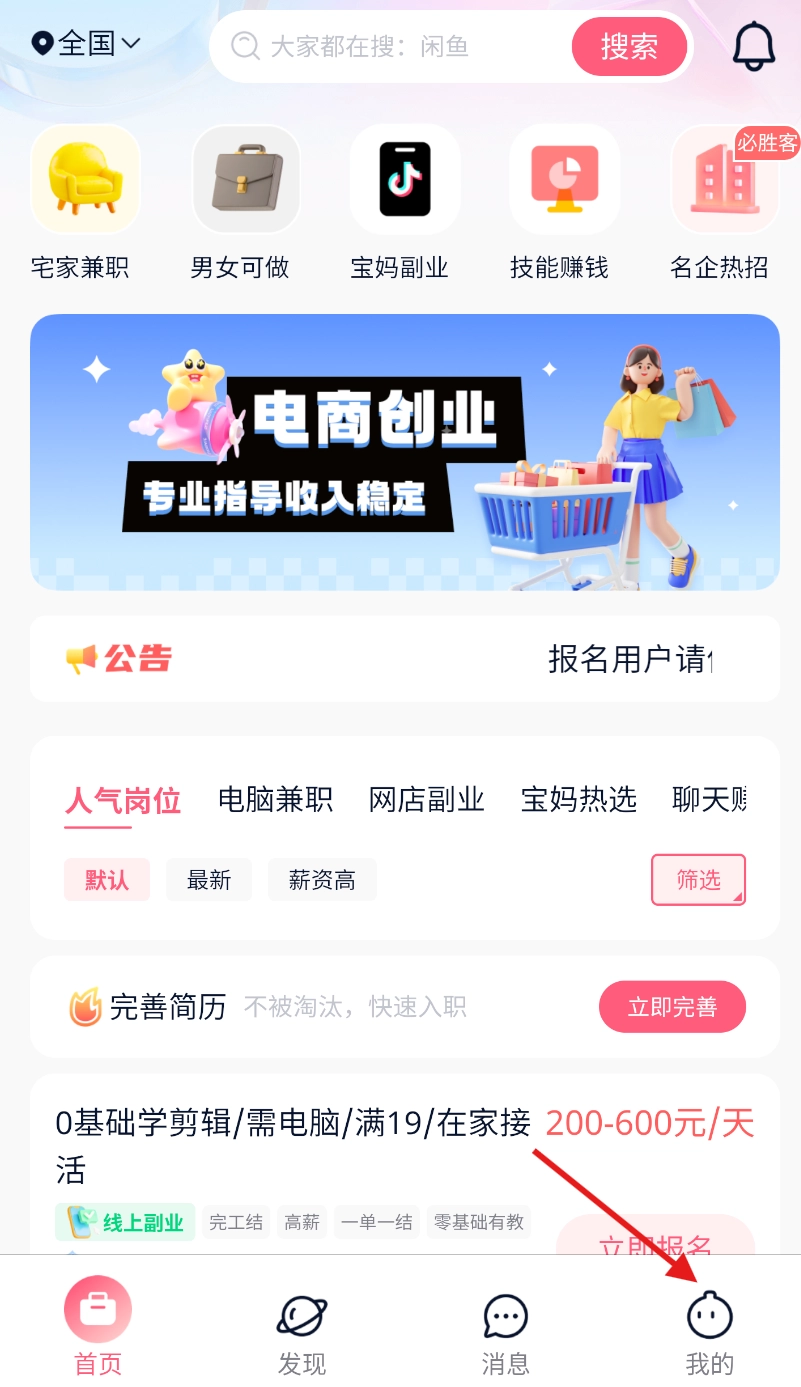
Task: Tap 立即完善 to complete resume
Action: [672, 1007]
